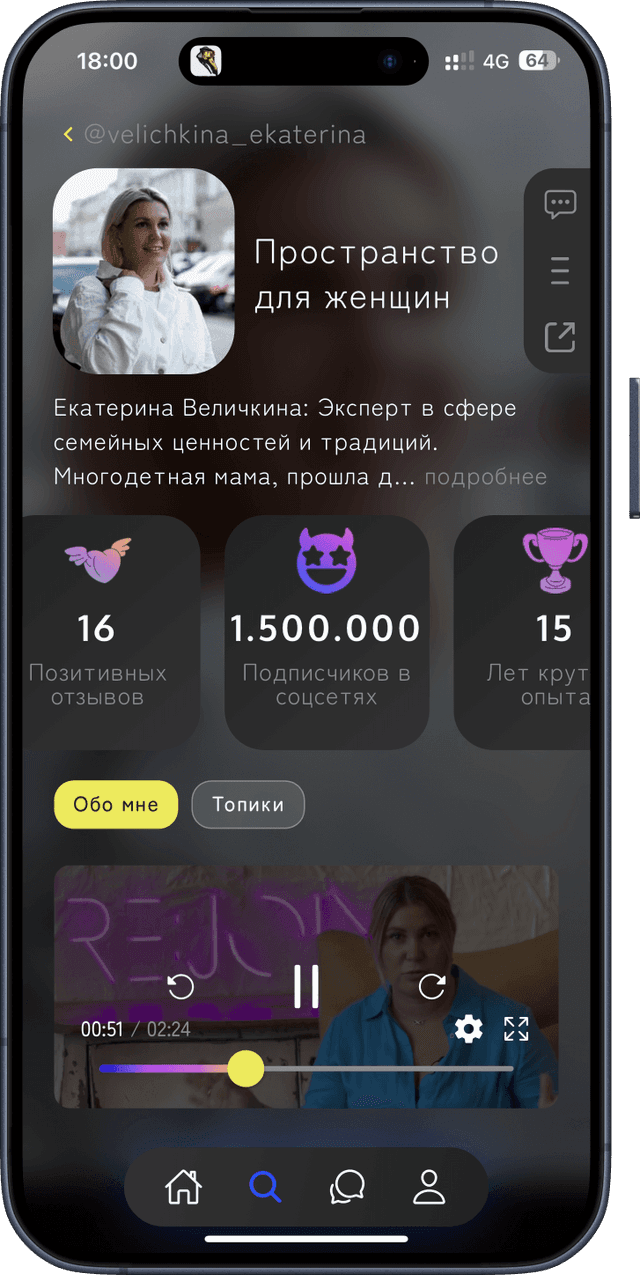The image size is (640, 1275).
Task: Switch to the Топики chip
Action: tap(248, 804)
